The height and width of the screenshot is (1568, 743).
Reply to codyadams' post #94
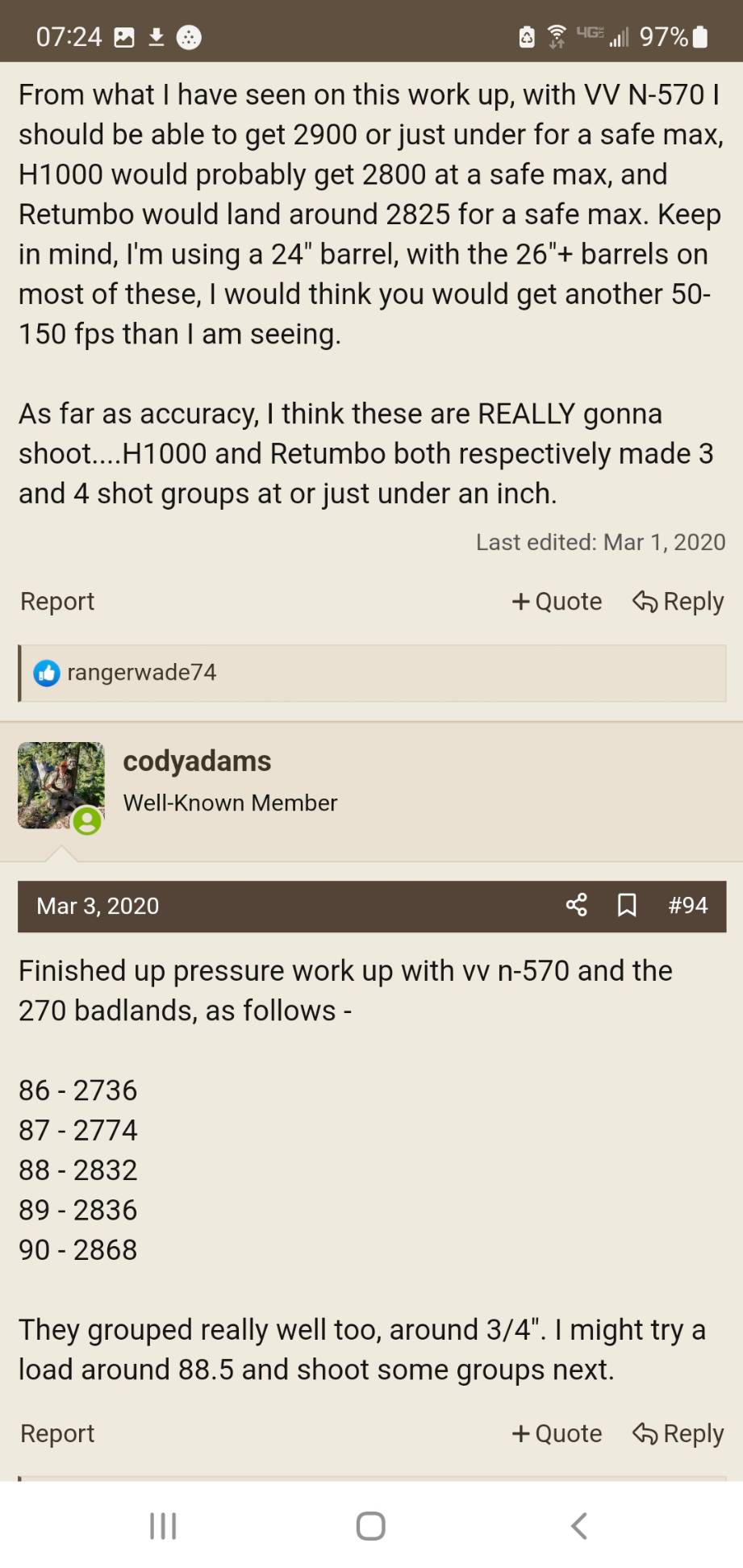678,1433
